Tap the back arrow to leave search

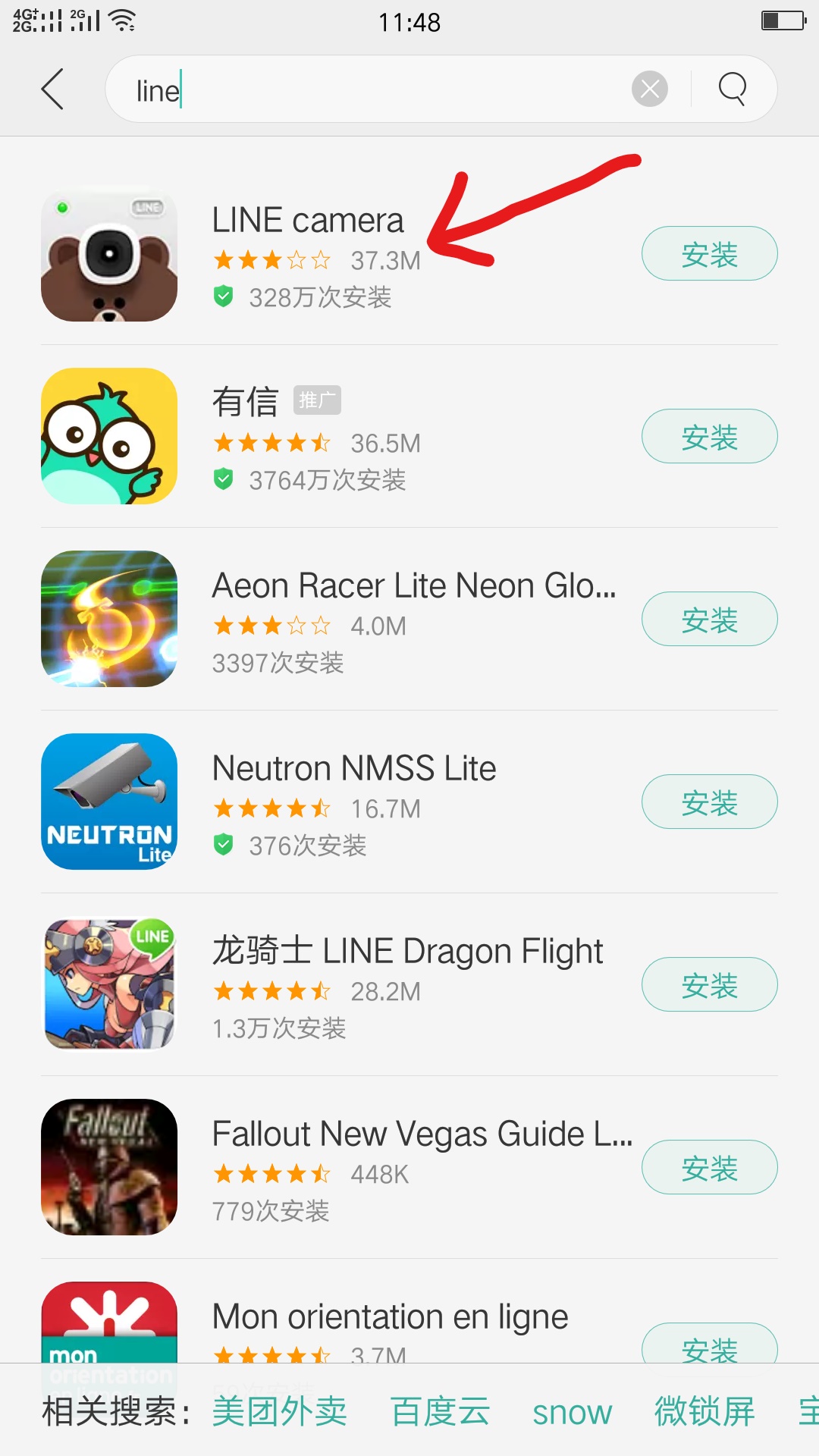[52, 89]
